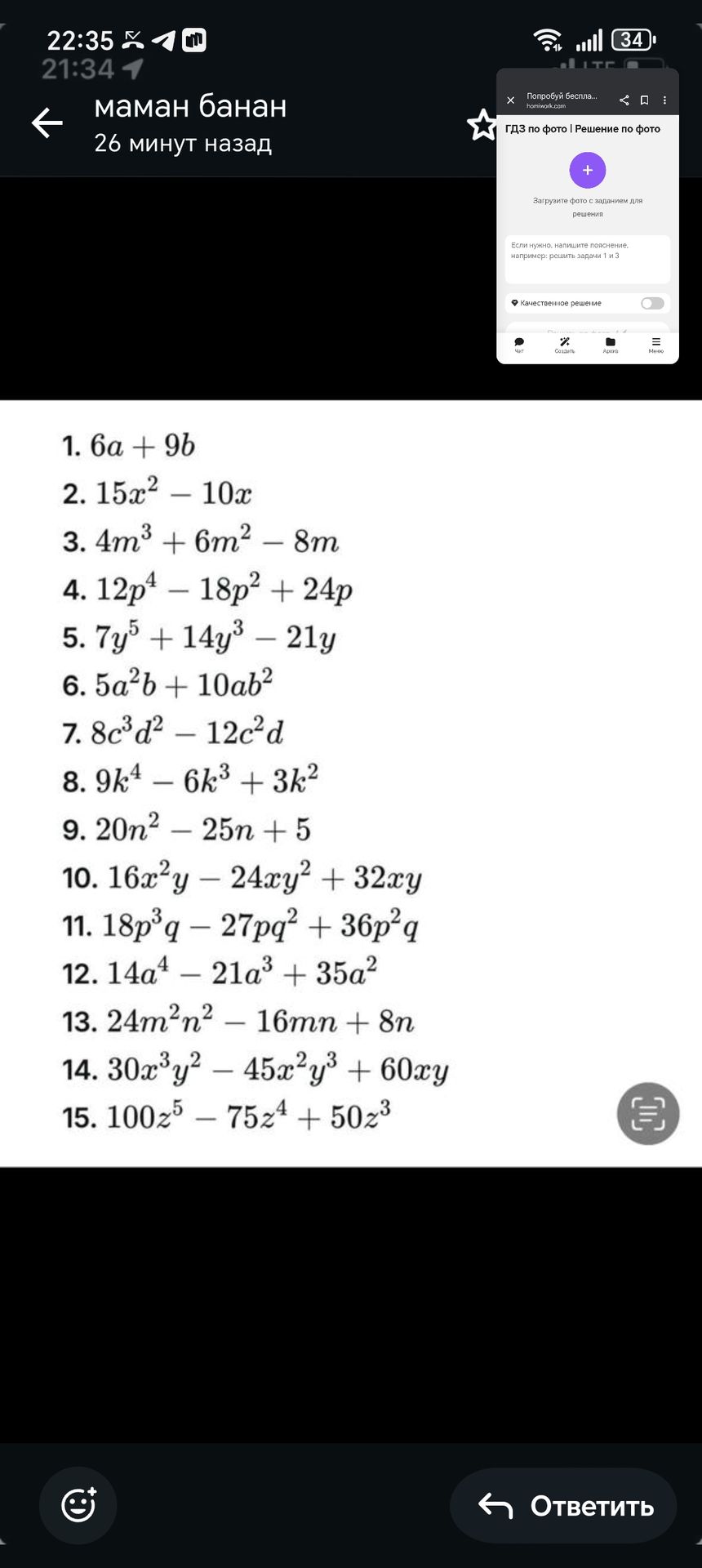Enable the Качественное решение switch
Screen dimensions: 702x1568
click(x=652, y=304)
